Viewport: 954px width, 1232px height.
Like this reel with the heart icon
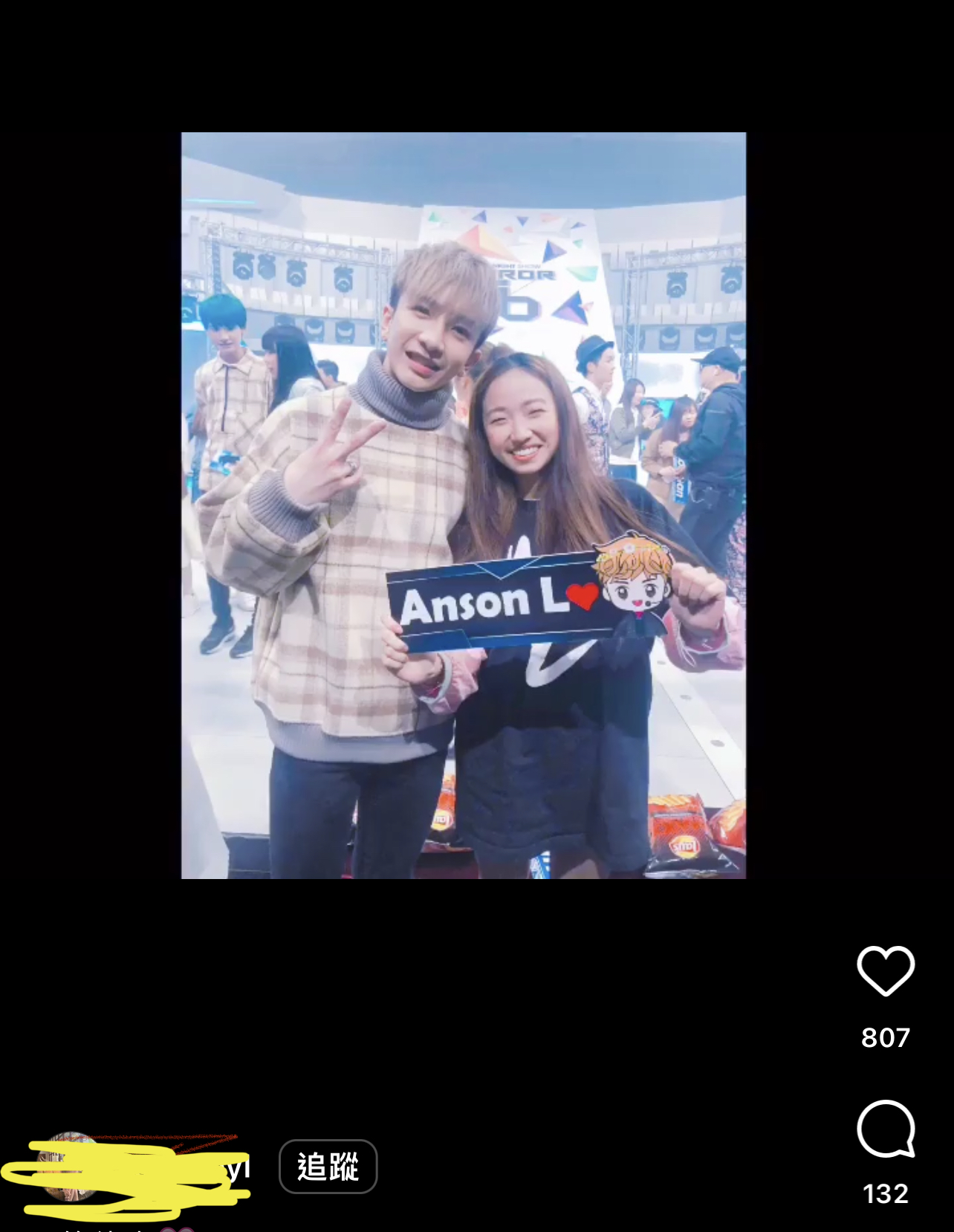click(x=885, y=971)
